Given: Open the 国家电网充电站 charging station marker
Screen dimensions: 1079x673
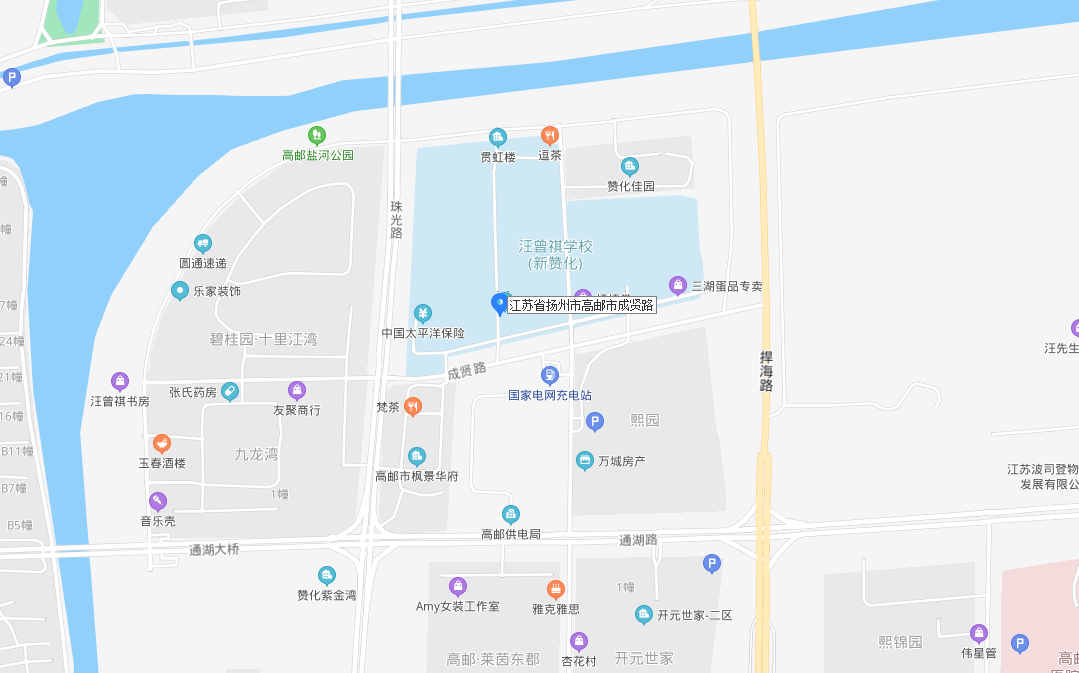Looking at the screenshot, I should [549, 375].
